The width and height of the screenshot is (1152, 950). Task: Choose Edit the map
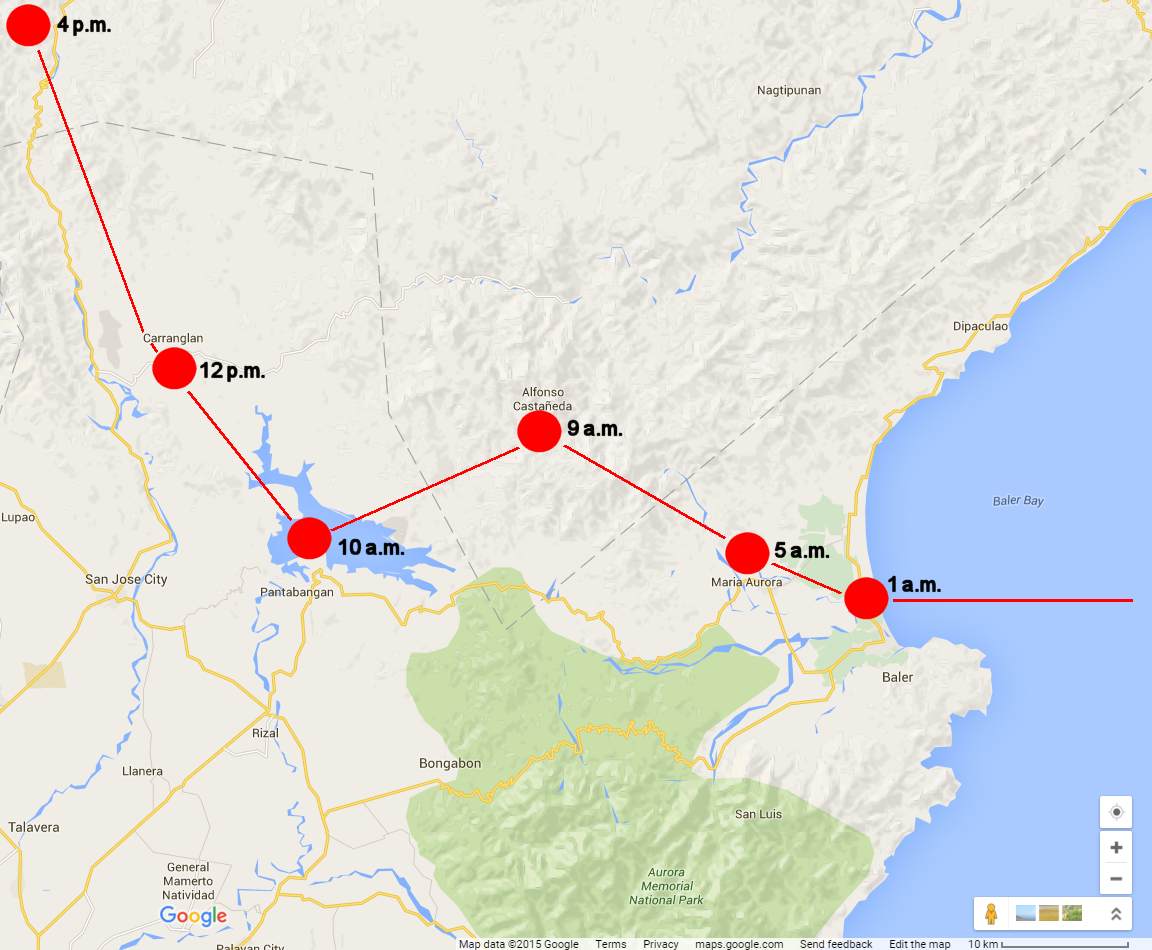click(x=920, y=944)
